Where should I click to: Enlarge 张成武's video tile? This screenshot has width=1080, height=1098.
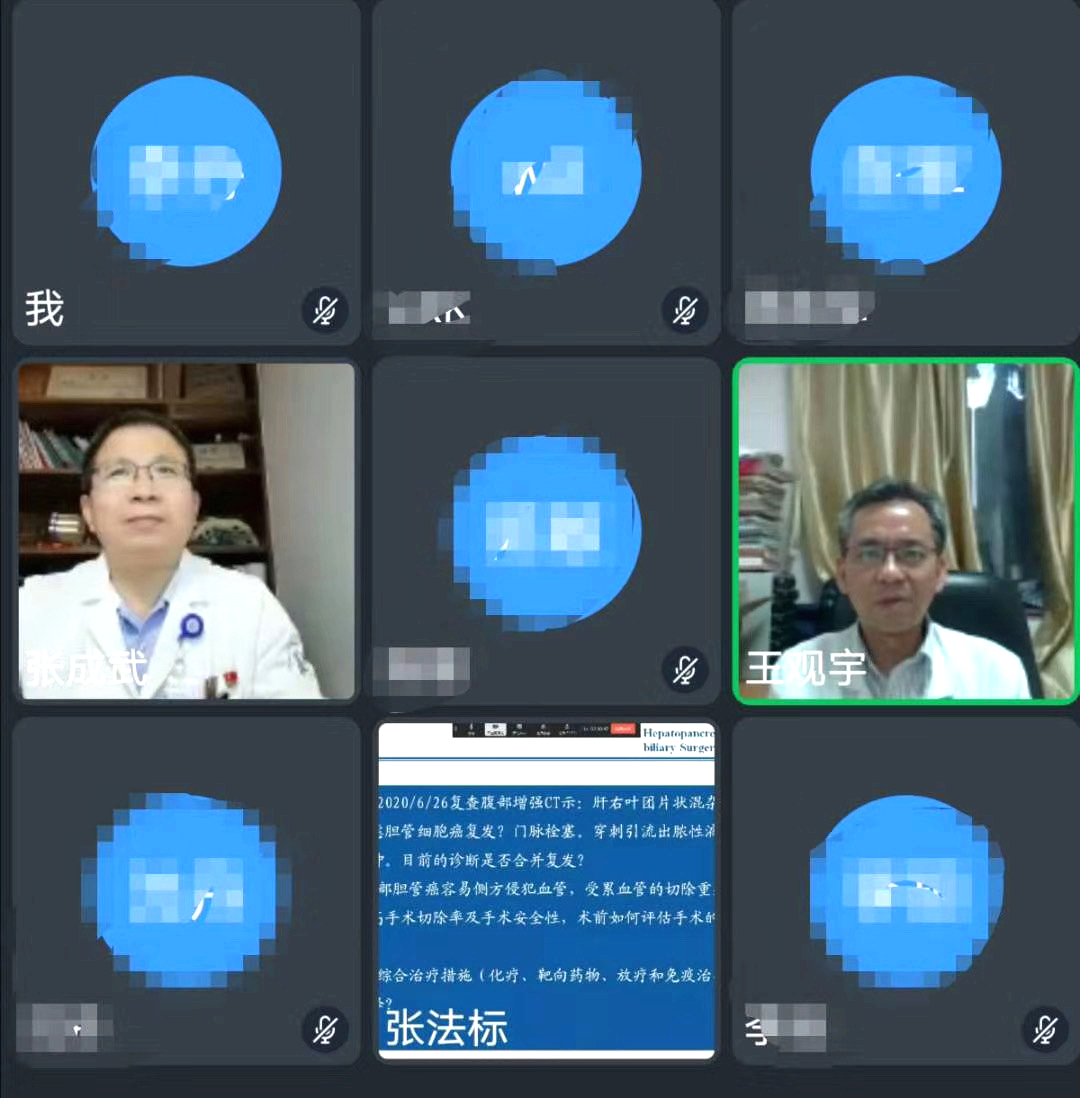pyautogui.click(x=186, y=530)
